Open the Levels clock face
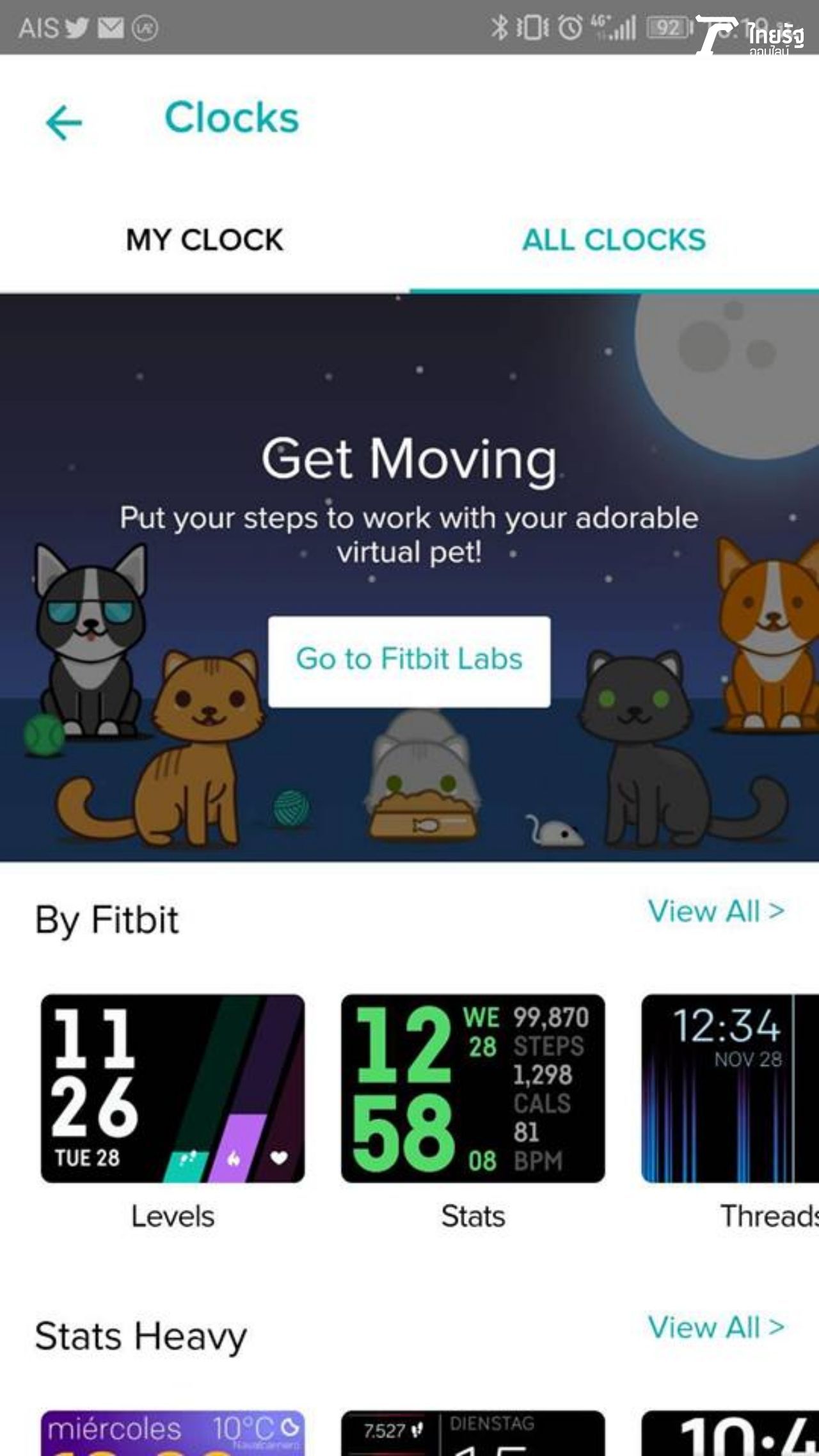The image size is (819, 1456). pyautogui.click(x=173, y=1088)
